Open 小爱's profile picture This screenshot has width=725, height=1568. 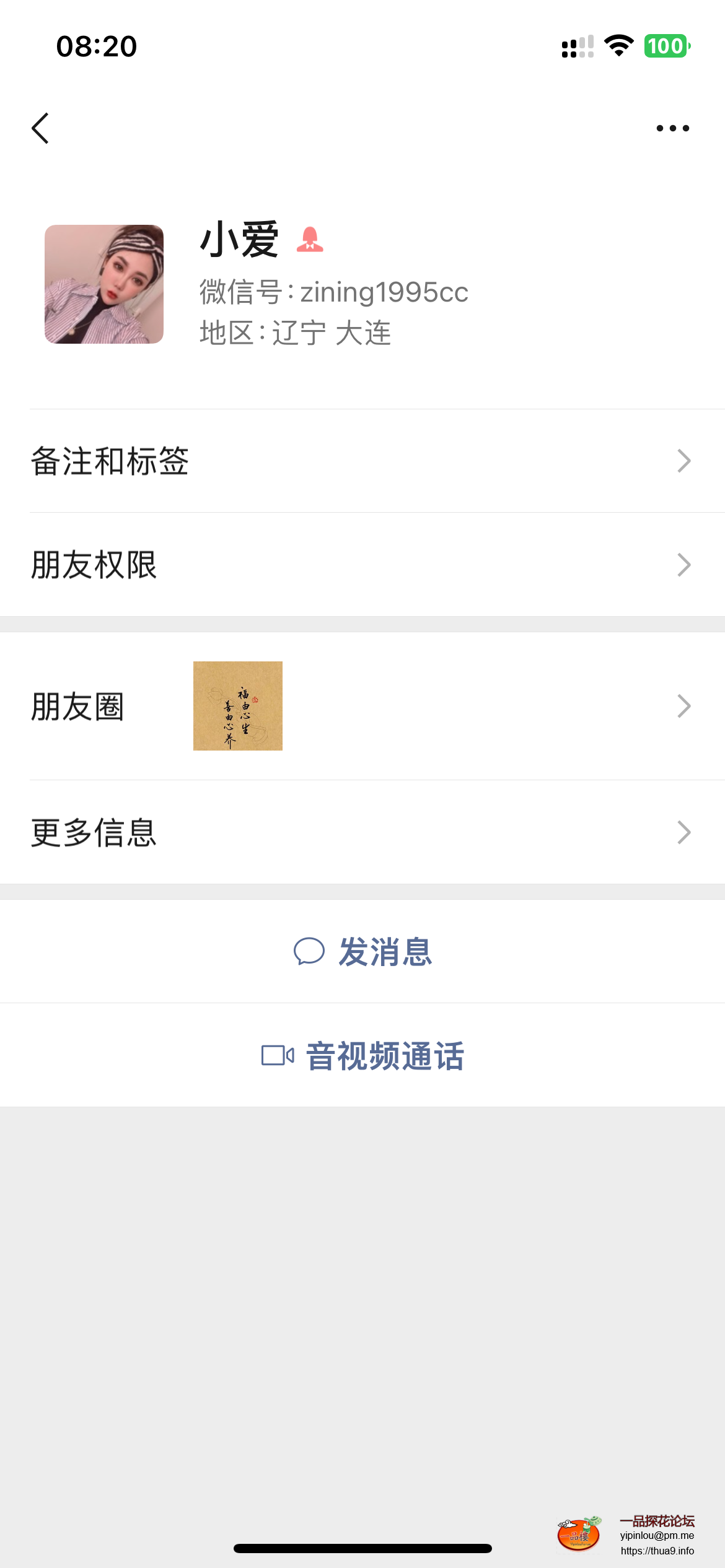(103, 286)
